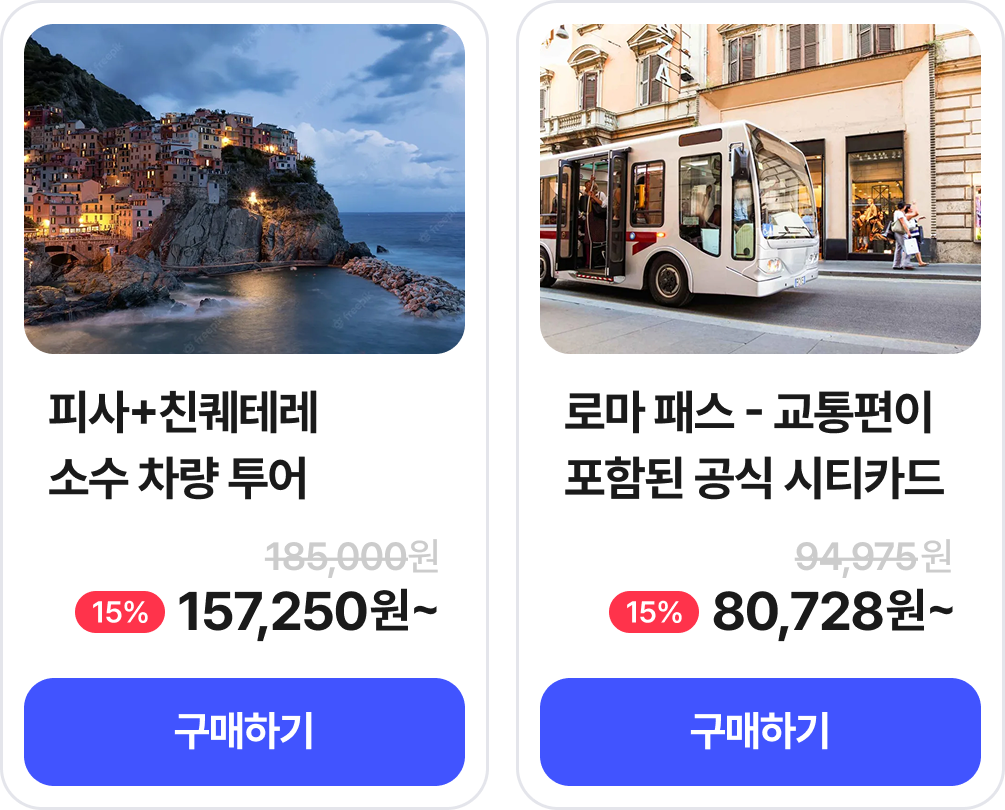Open the 로마 패스 공식 시티카드 card
The image size is (1005, 810).
point(760,188)
